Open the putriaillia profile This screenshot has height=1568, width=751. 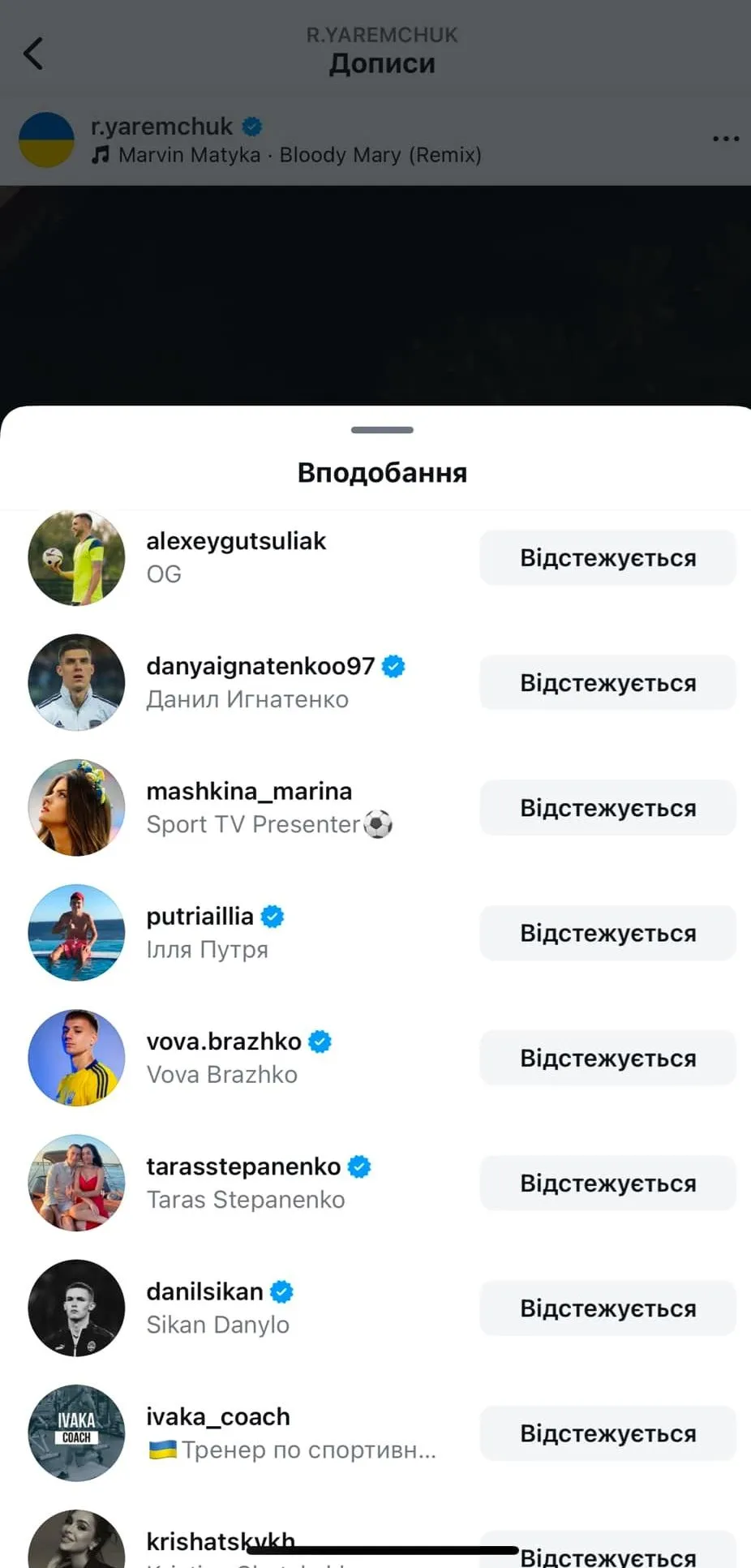click(200, 917)
